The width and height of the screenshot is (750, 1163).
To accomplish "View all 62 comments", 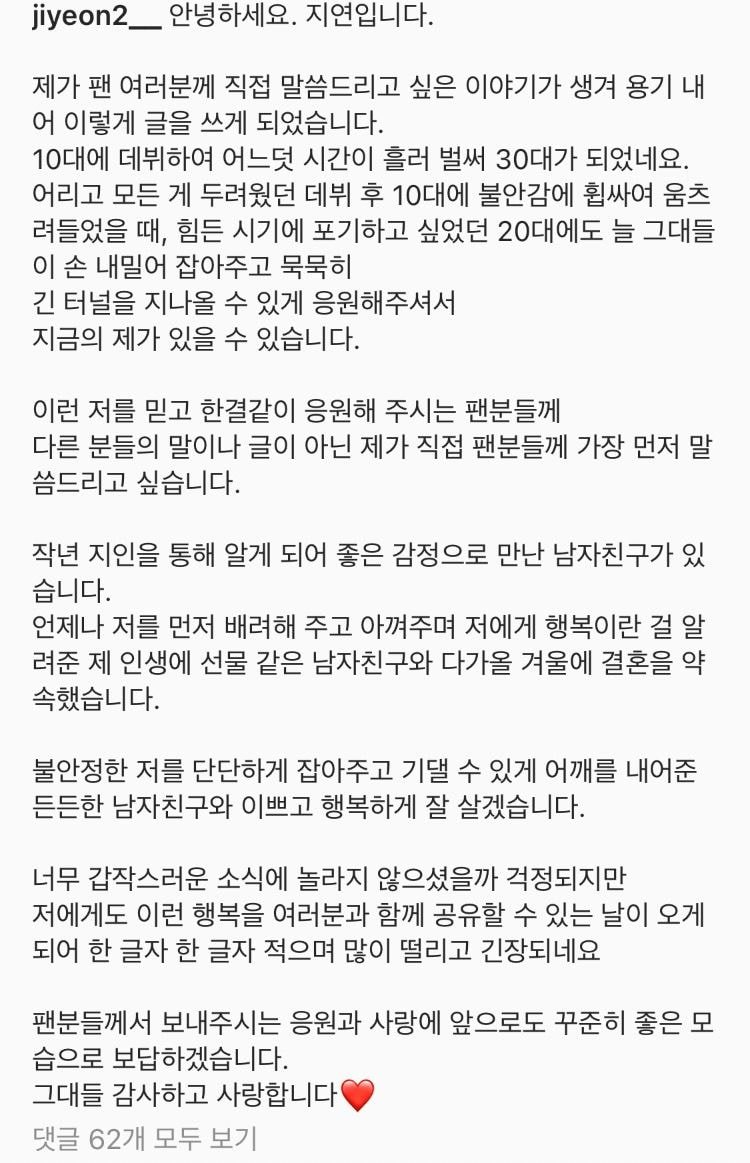I will click(x=145, y=1138).
